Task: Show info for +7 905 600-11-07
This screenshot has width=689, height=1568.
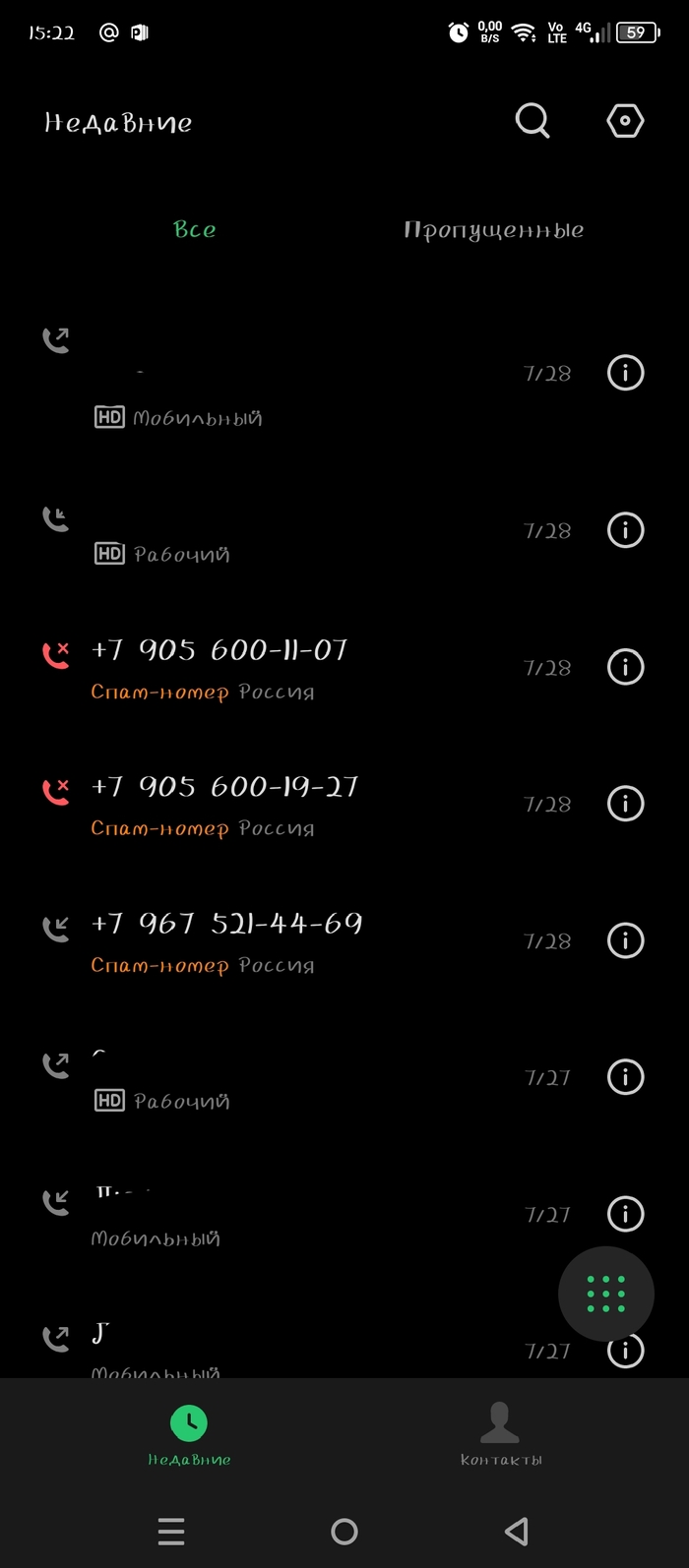Action: pos(625,667)
